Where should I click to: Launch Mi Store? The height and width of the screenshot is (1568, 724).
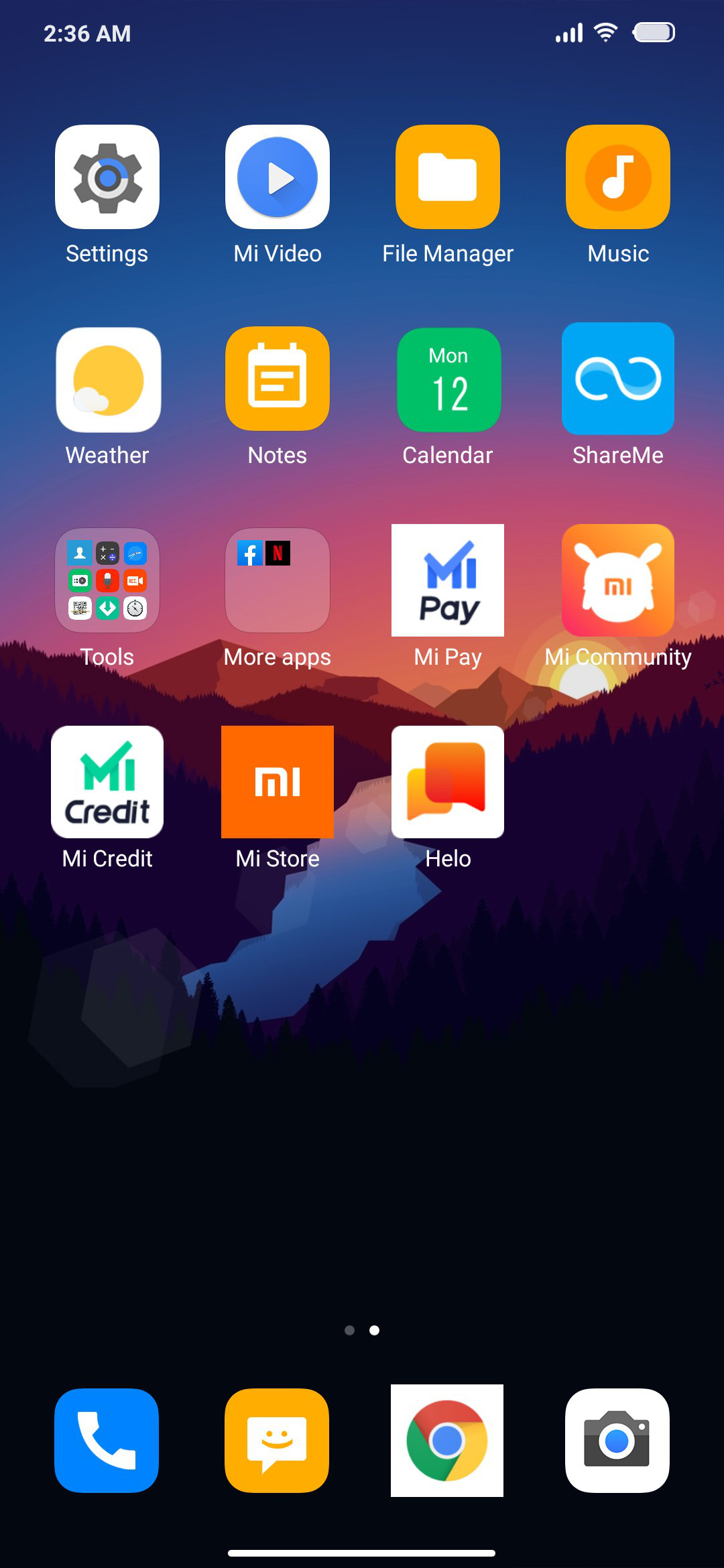278,782
